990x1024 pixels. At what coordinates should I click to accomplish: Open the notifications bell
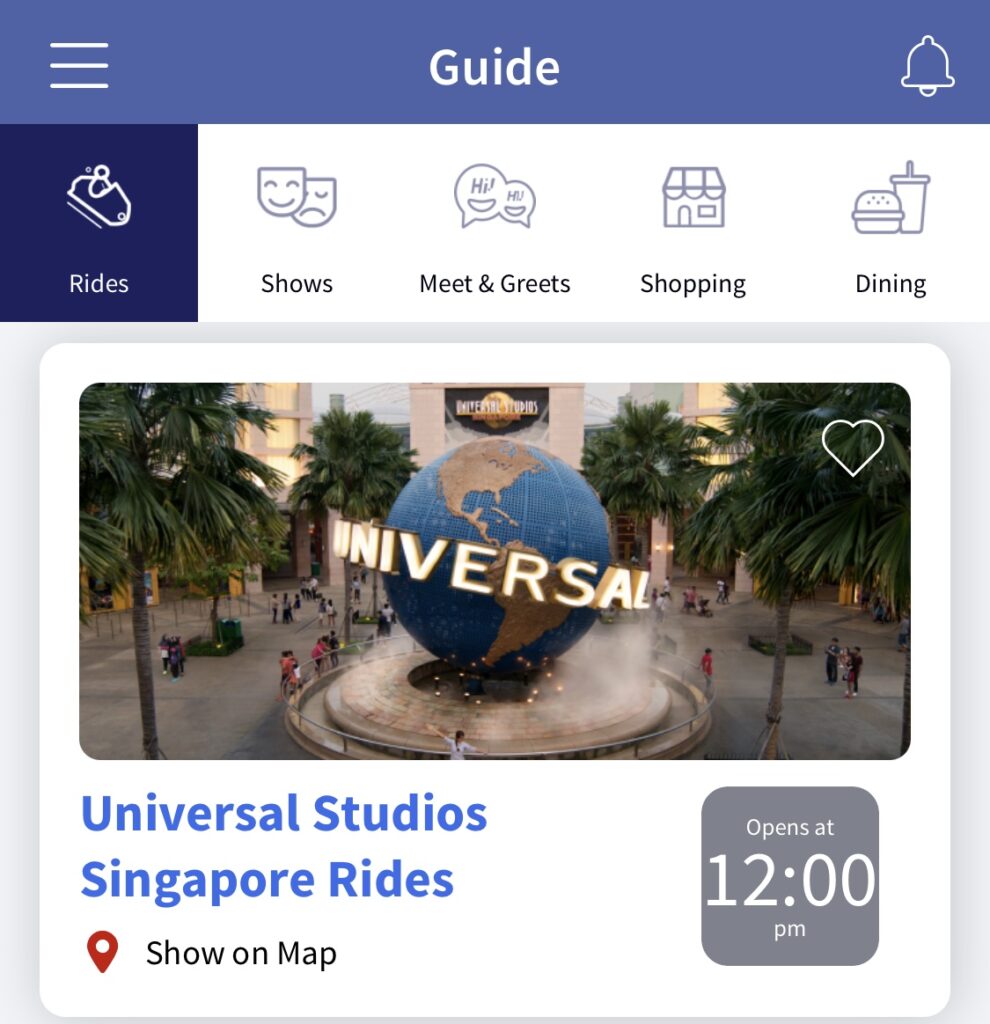tap(927, 66)
